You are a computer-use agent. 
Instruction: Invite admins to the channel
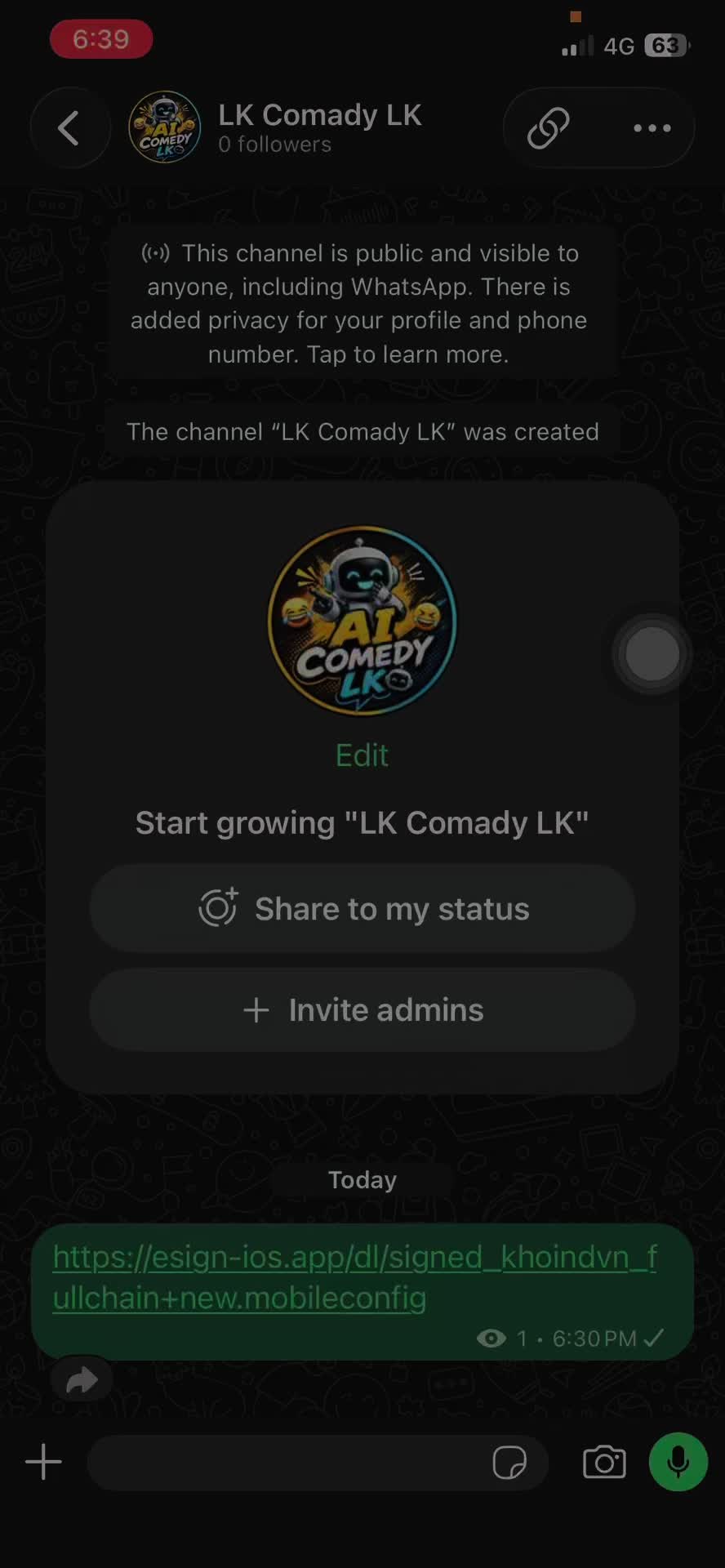coord(362,1010)
